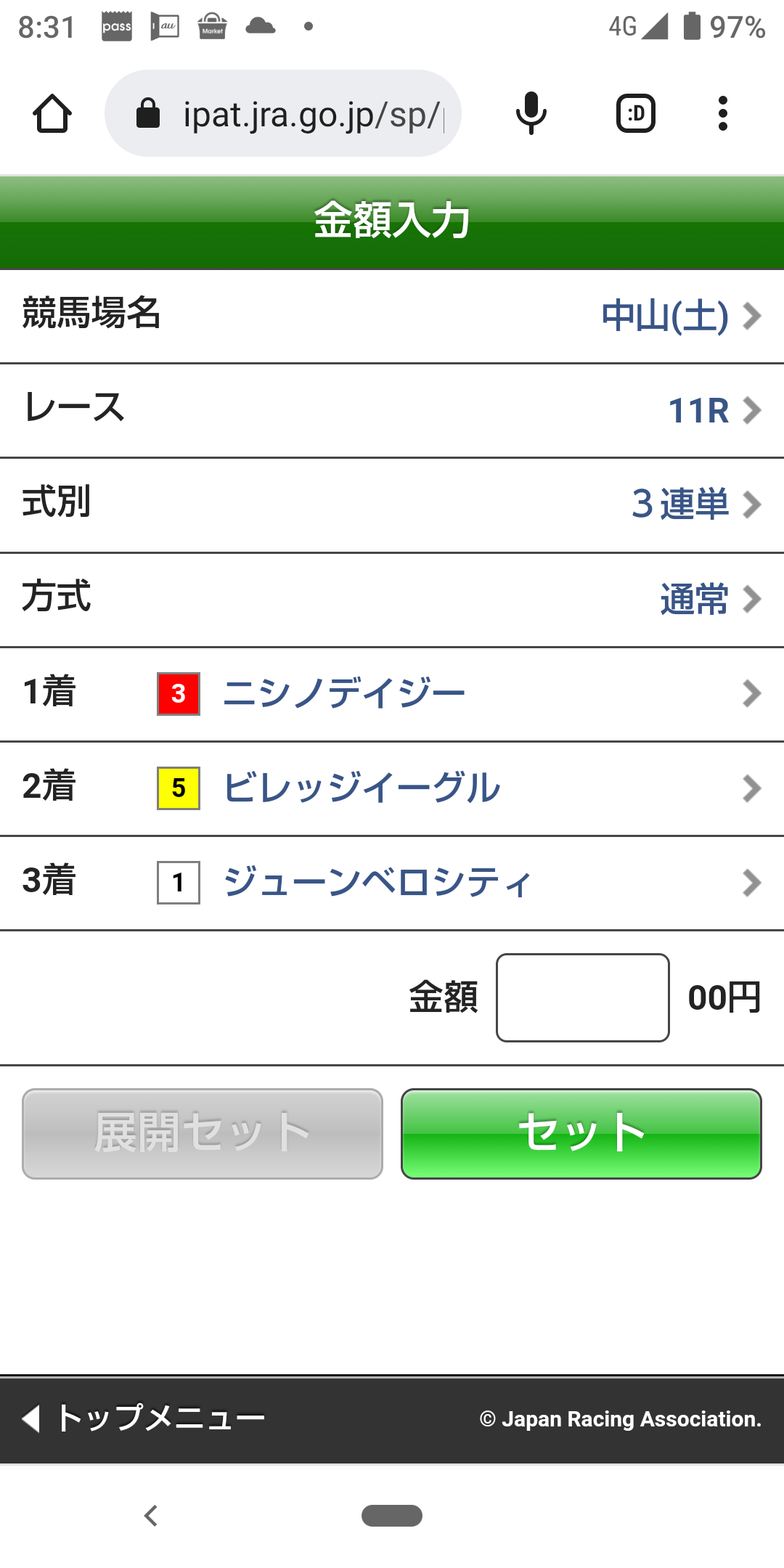The image size is (784, 1568).
Task: Open the browser overflow menu
Action: tap(722, 114)
